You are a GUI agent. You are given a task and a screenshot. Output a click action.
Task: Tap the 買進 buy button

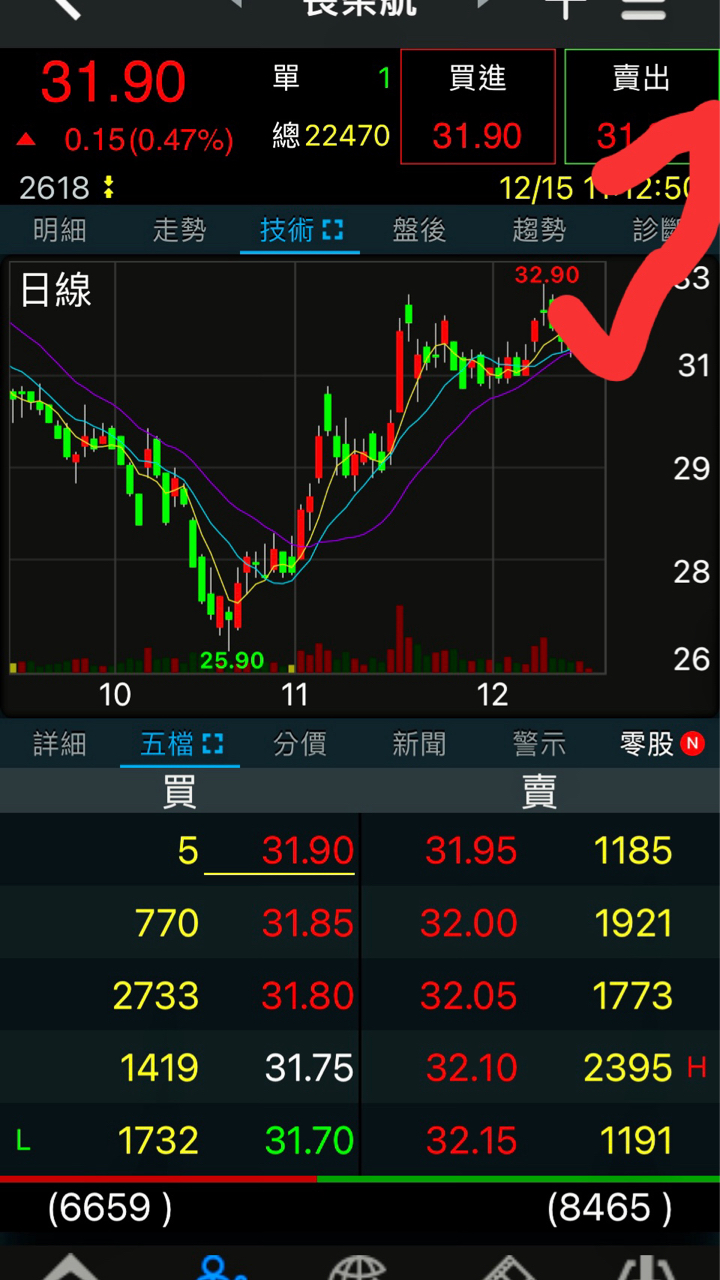(x=478, y=106)
